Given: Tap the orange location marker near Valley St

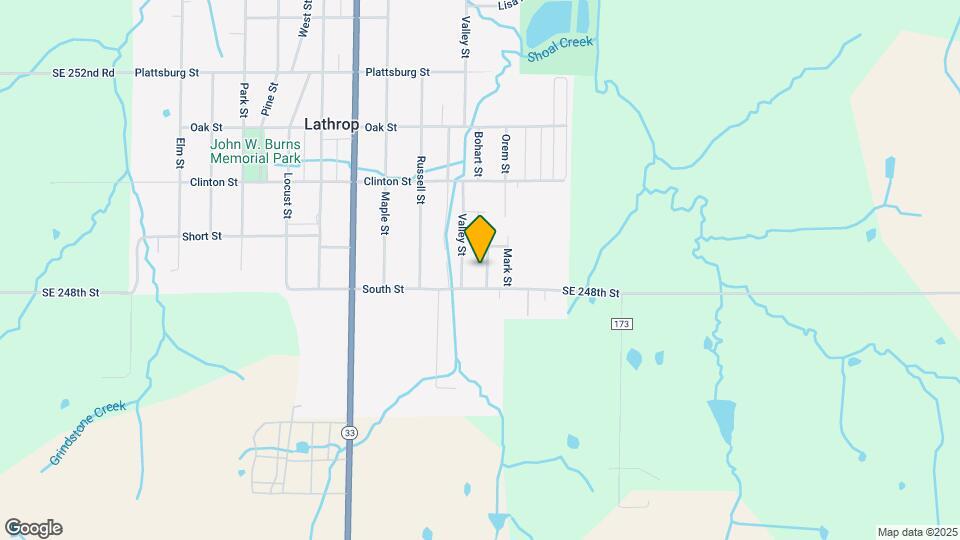Looking at the screenshot, I should (x=480, y=239).
